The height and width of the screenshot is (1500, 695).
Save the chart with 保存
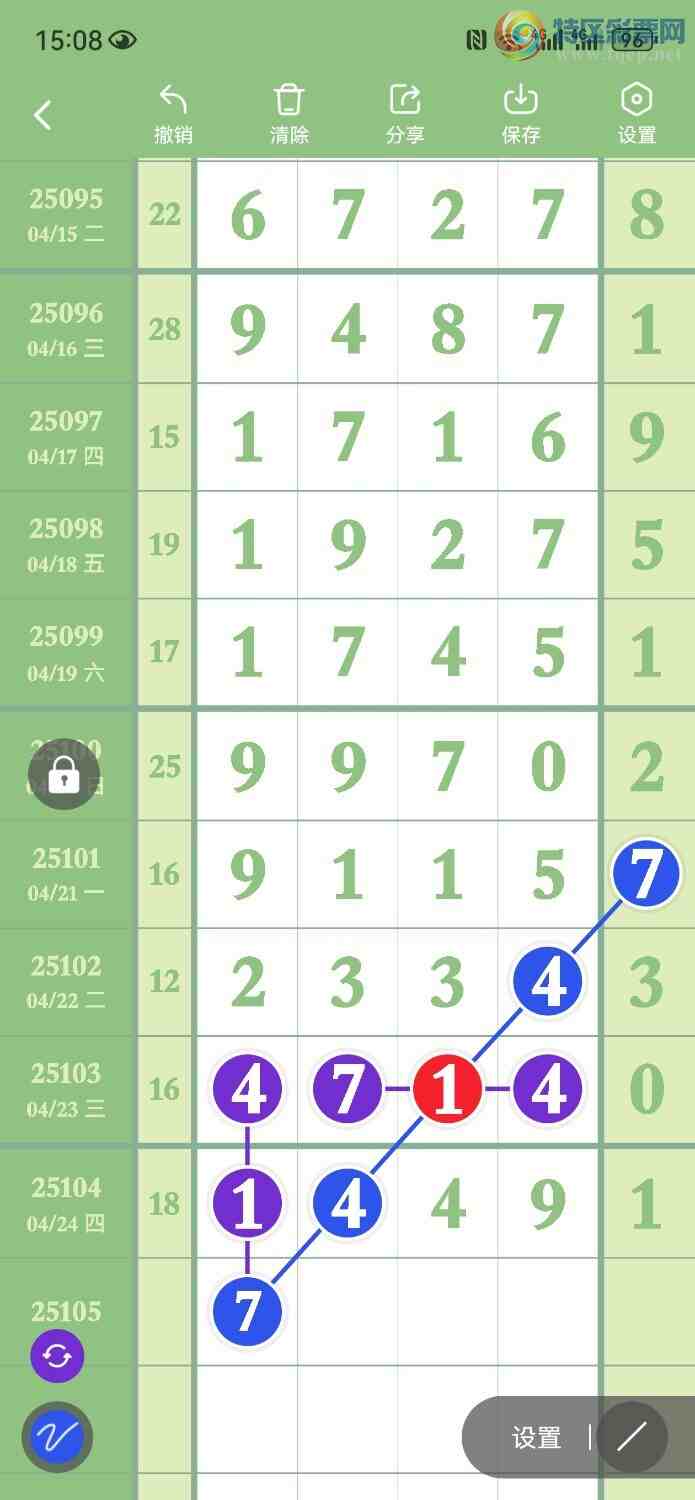521,114
